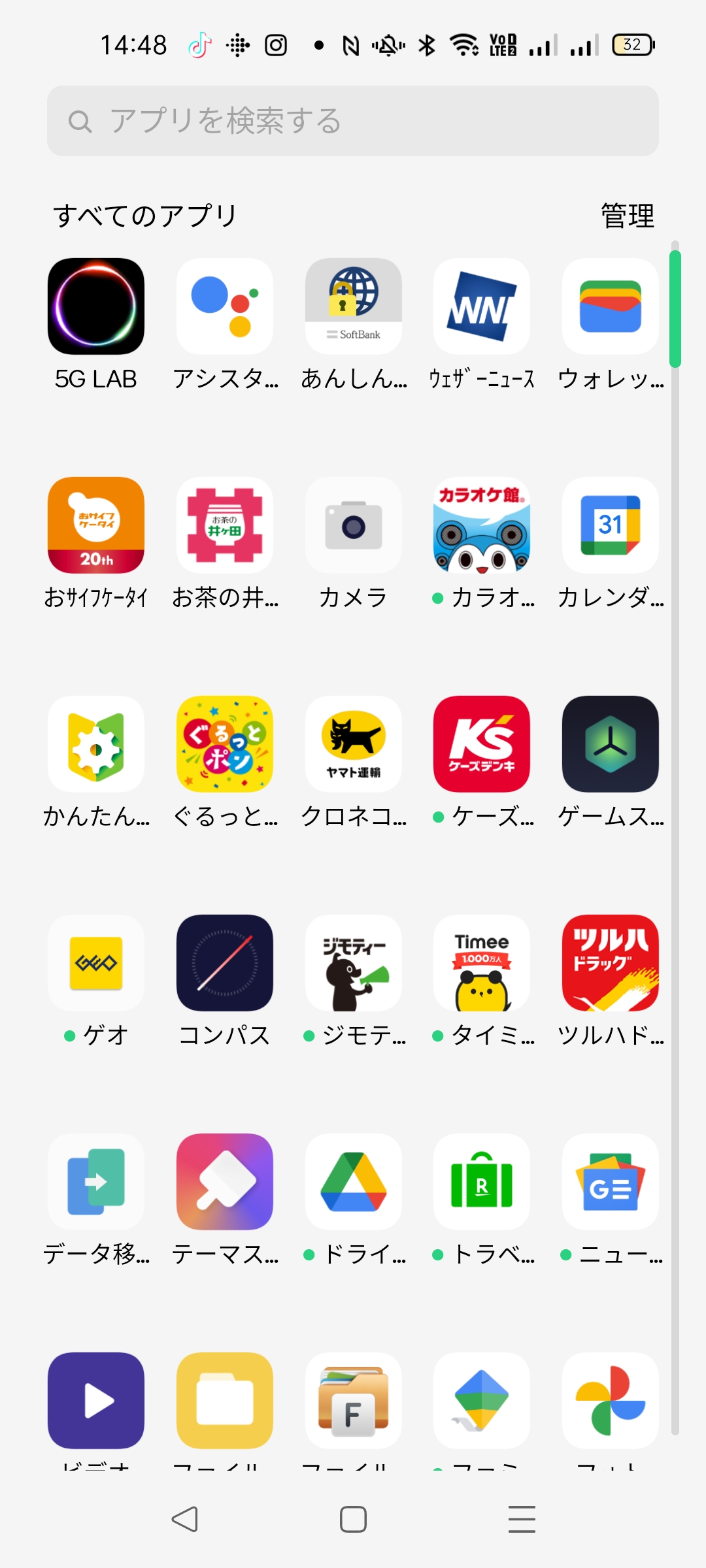Launch the ゲオ app
Screen dimensions: 706x1568
click(x=96, y=964)
